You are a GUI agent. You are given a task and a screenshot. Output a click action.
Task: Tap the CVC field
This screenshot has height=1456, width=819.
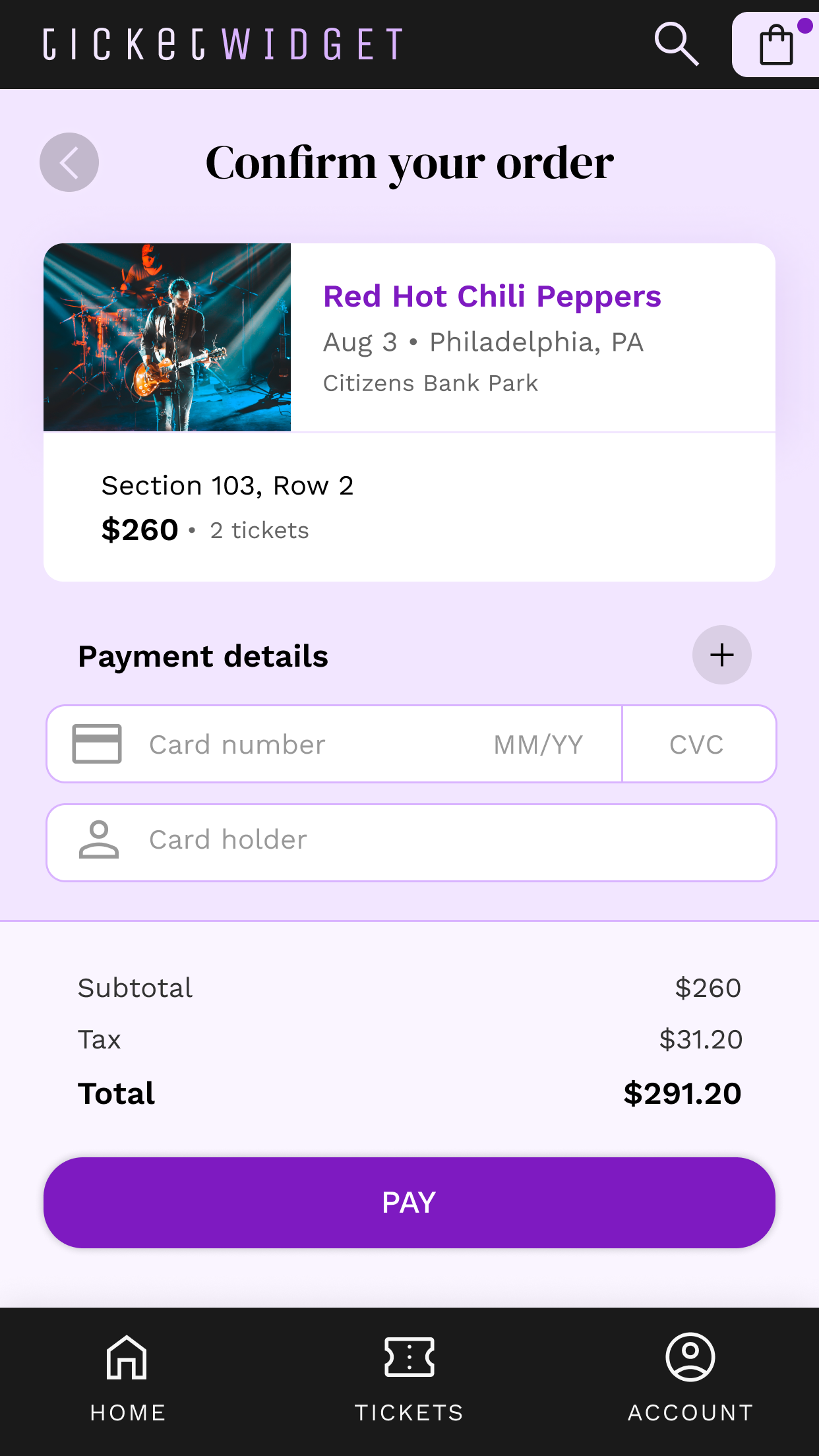[698, 744]
